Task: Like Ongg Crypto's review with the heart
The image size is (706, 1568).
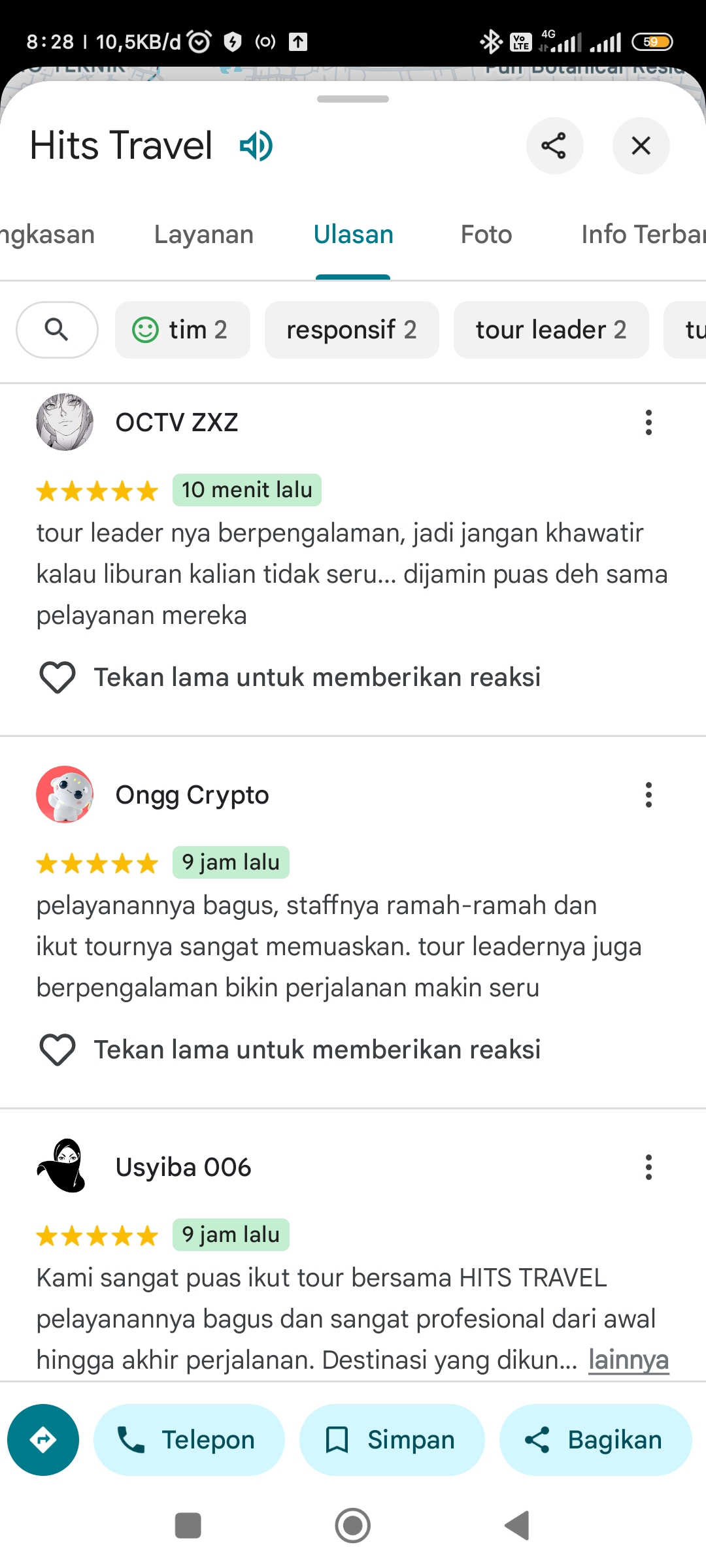Action: (58, 1050)
